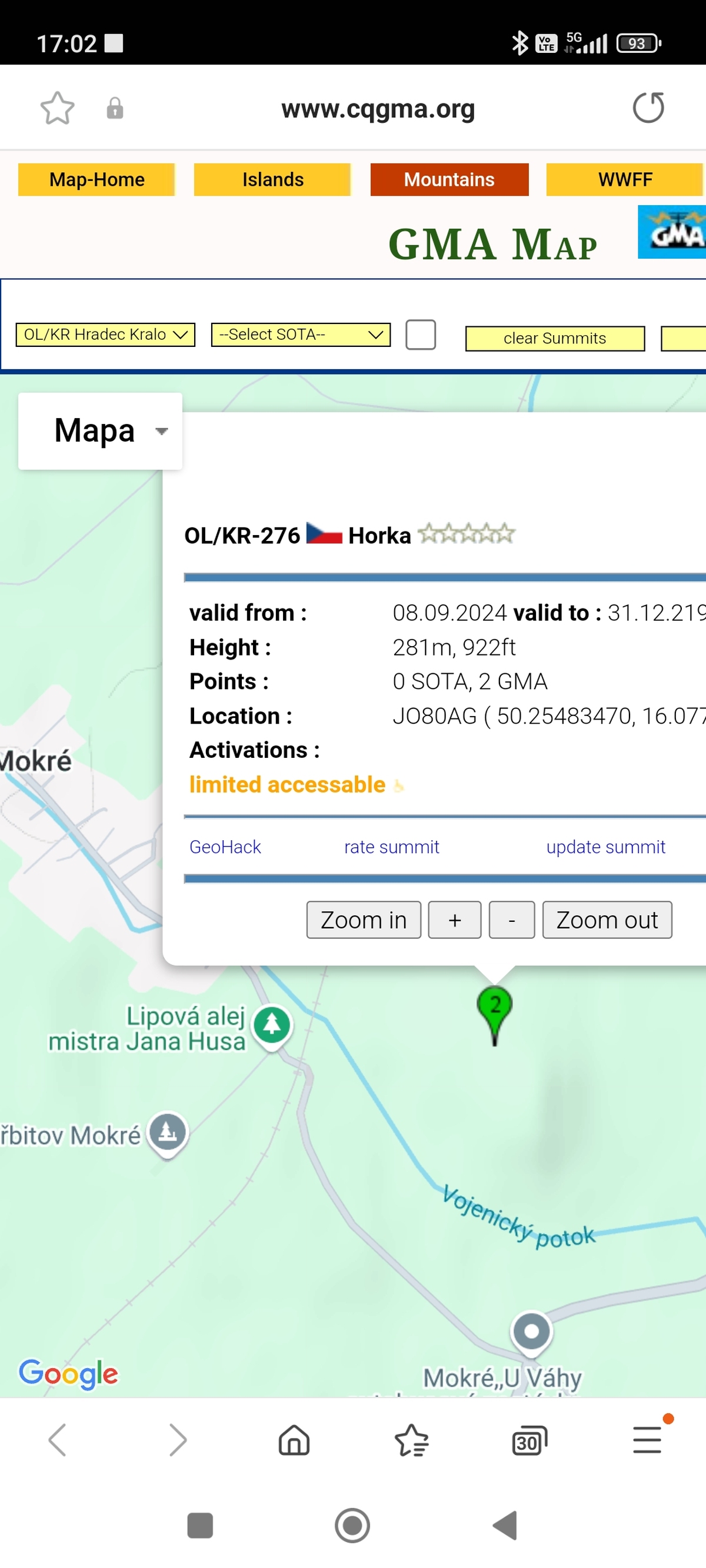Open the browser hamburger menu
The image size is (706, 1568).
tap(648, 1440)
